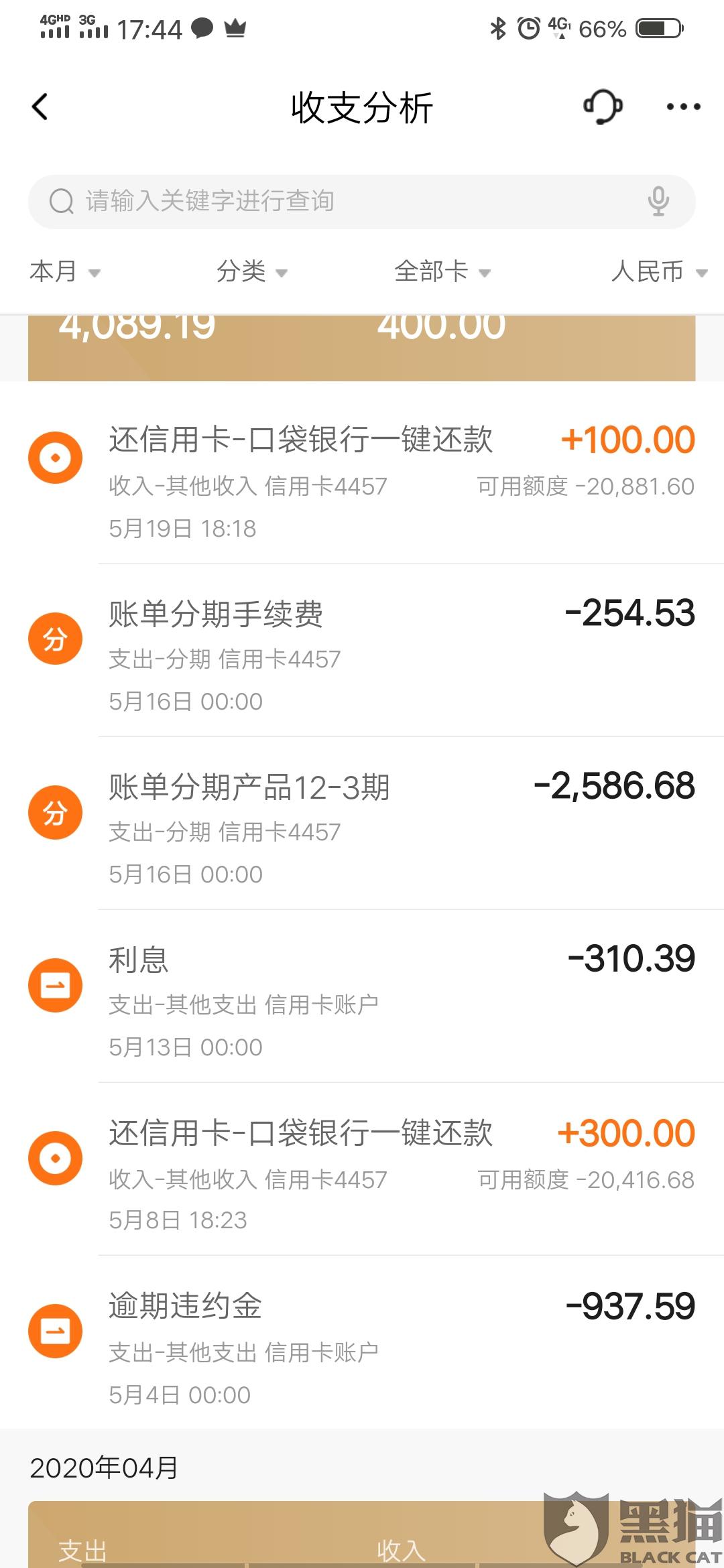
Task: Open customer service headset icon
Action: click(603, 107)
